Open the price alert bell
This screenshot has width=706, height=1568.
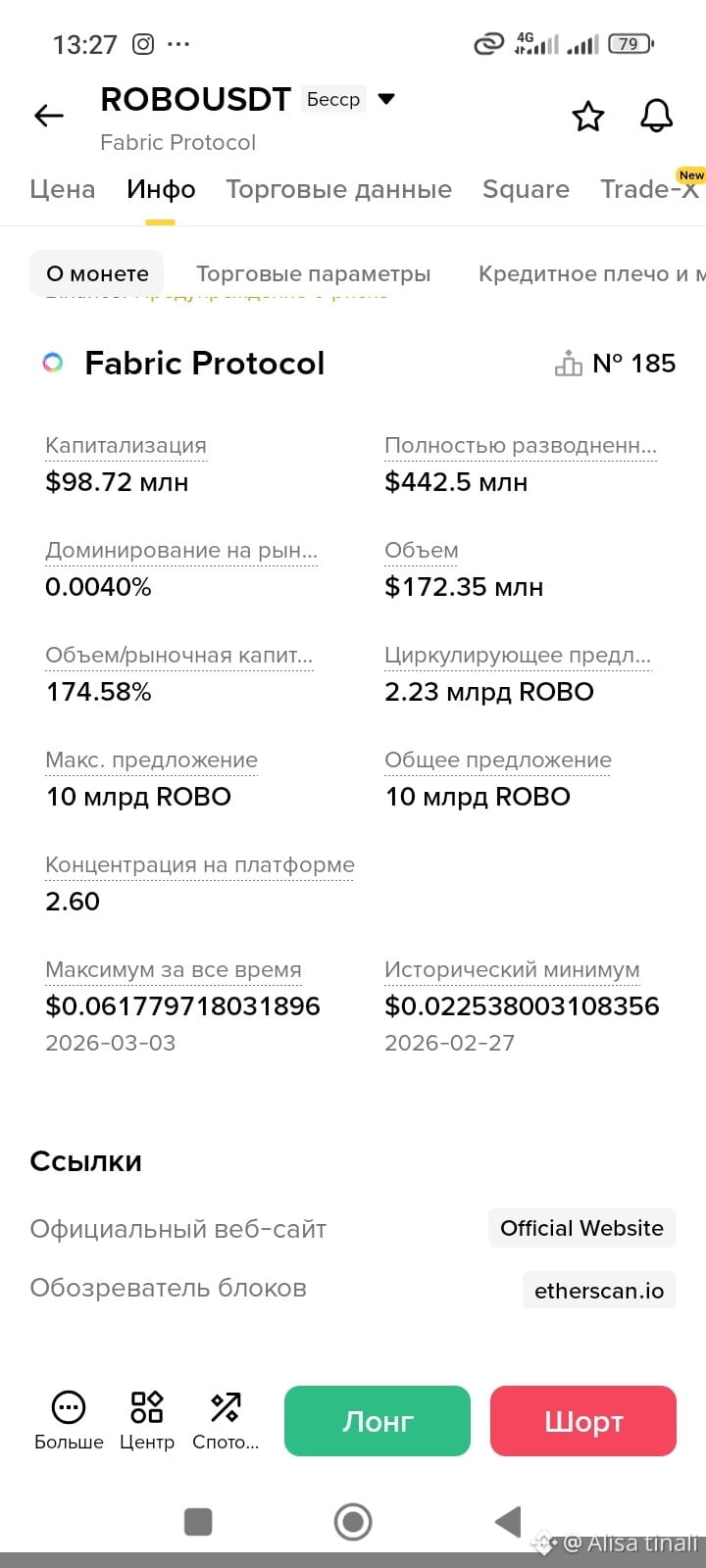tap(657, 116)
